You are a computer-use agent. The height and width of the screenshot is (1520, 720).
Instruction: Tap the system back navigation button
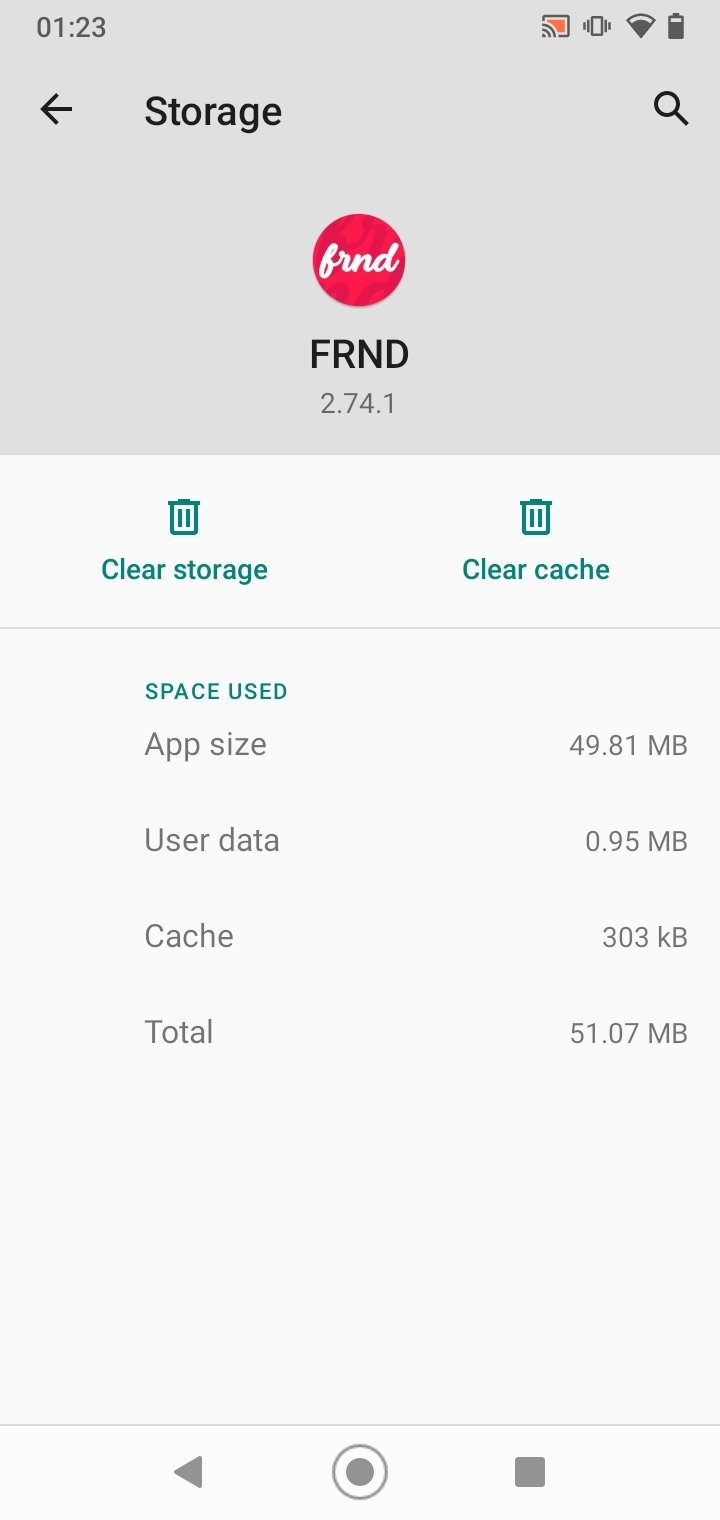tap(188, 1471)
